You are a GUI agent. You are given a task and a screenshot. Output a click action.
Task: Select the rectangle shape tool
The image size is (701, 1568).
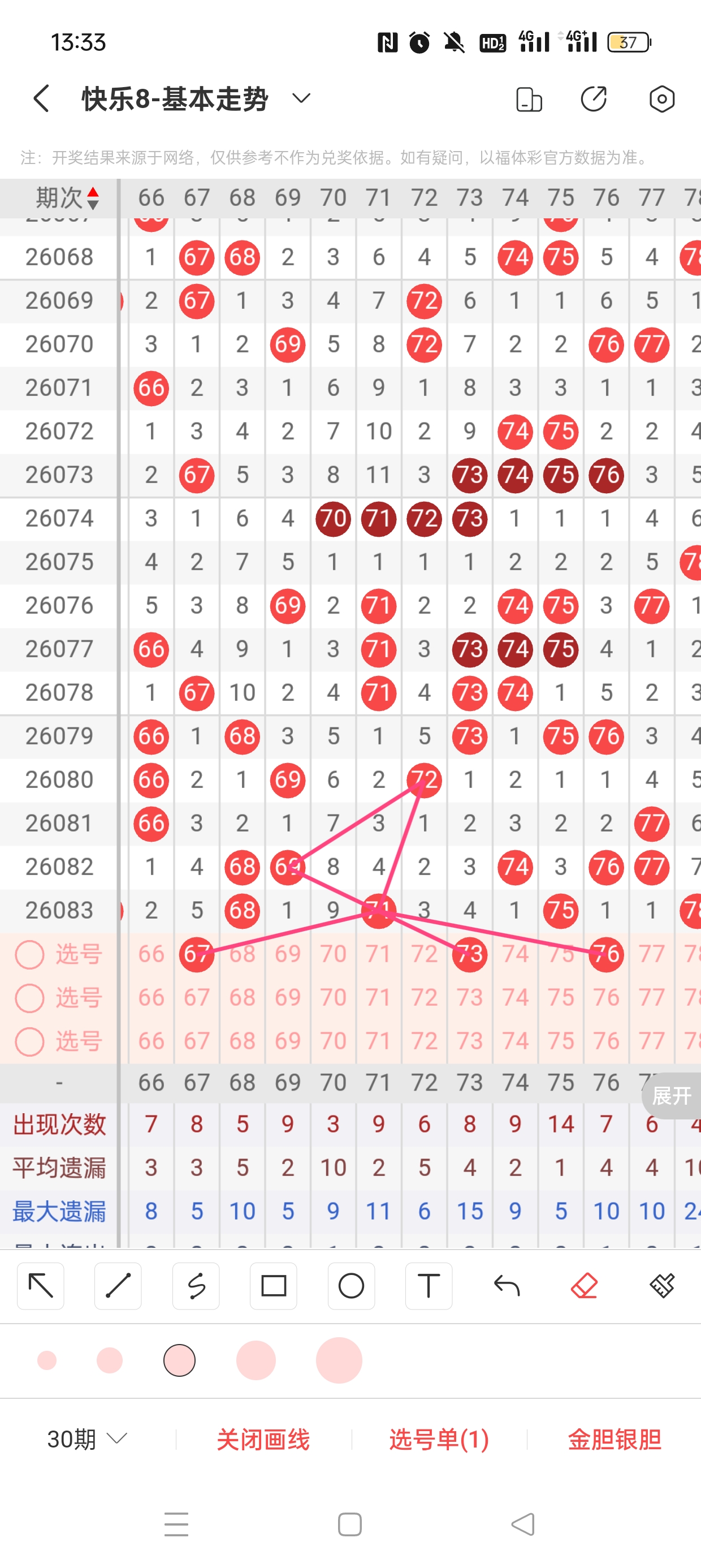coord(273,1286)
